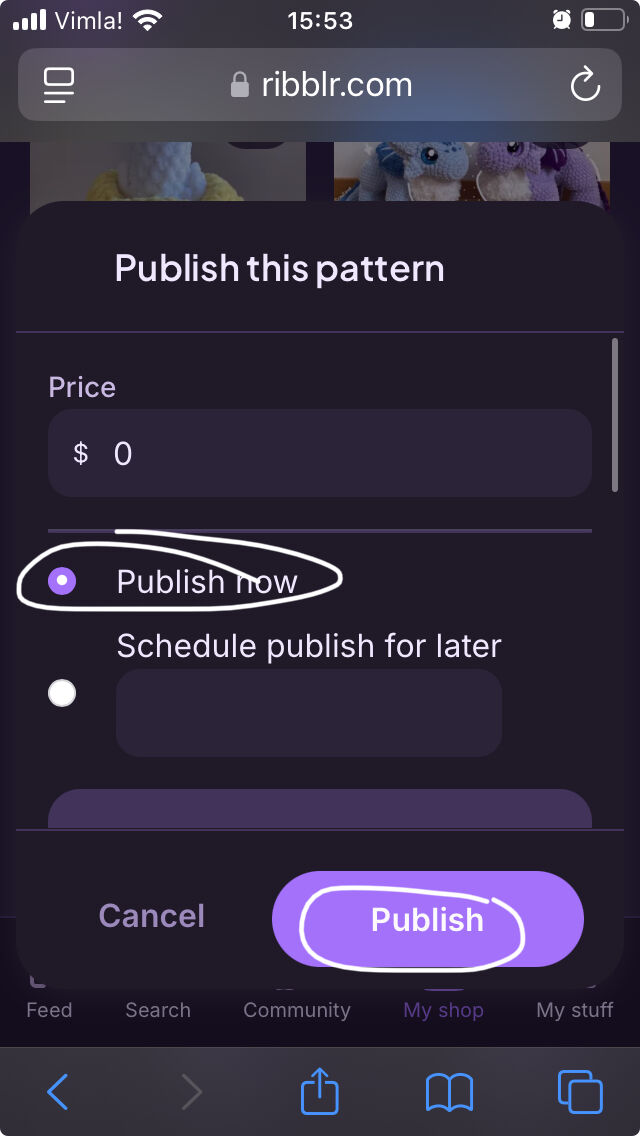Go back in Safari
Image resolution: width=640 pixels, height=1136 pixels.
(x=57, y=1092)
